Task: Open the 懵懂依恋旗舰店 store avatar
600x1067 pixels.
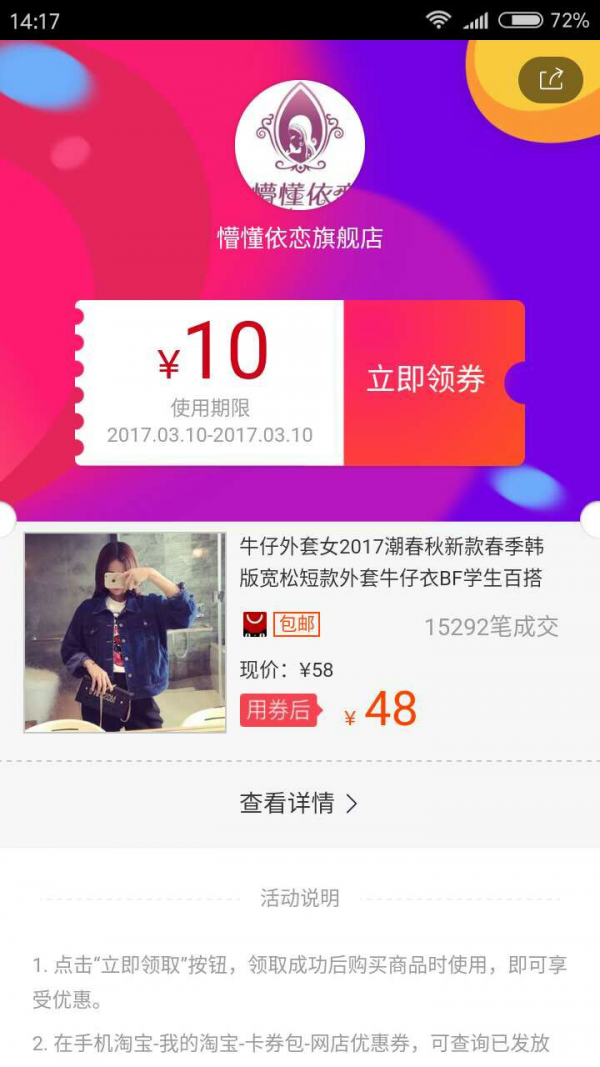Action: (x=300, y=145)
